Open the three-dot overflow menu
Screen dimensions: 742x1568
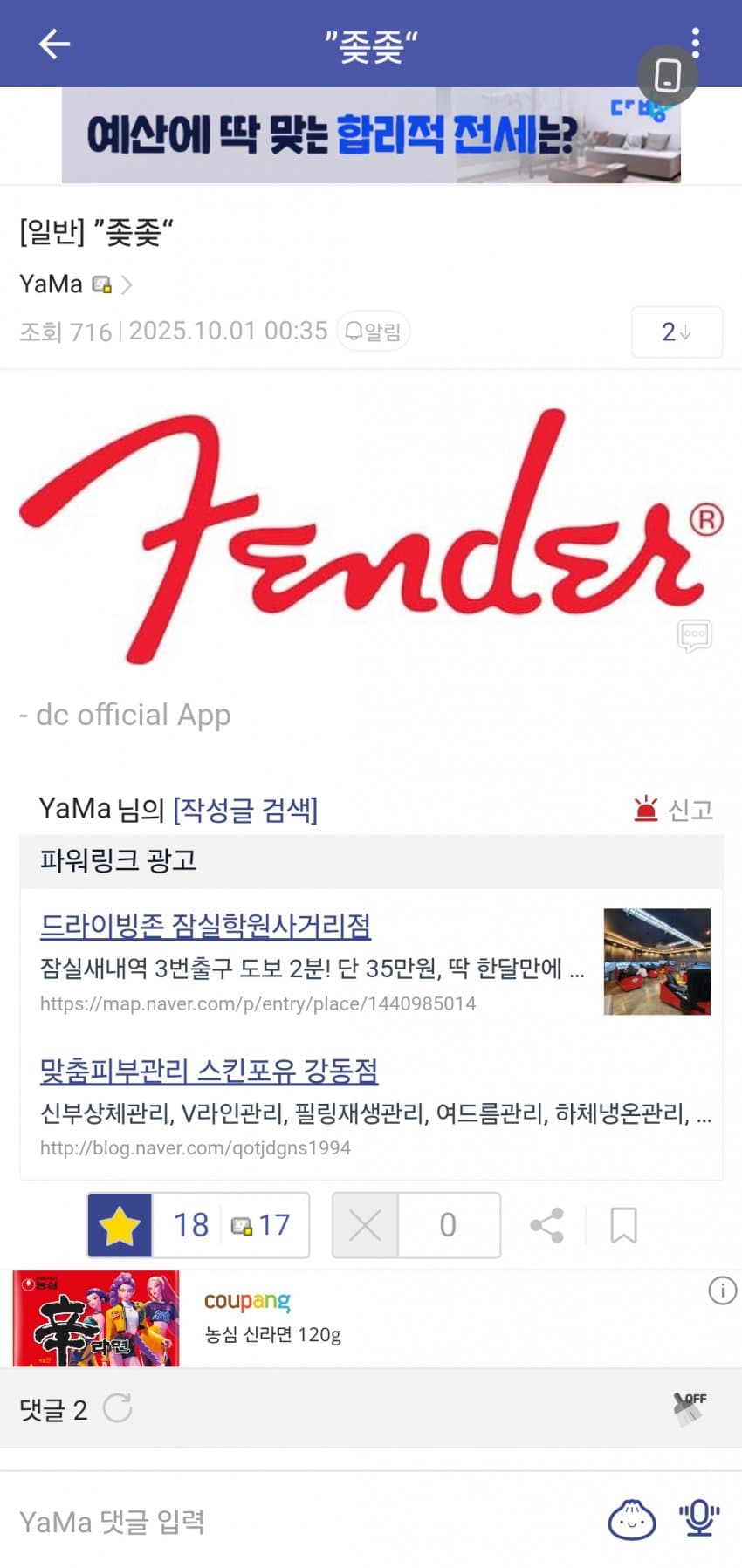[x=695, y=42]
